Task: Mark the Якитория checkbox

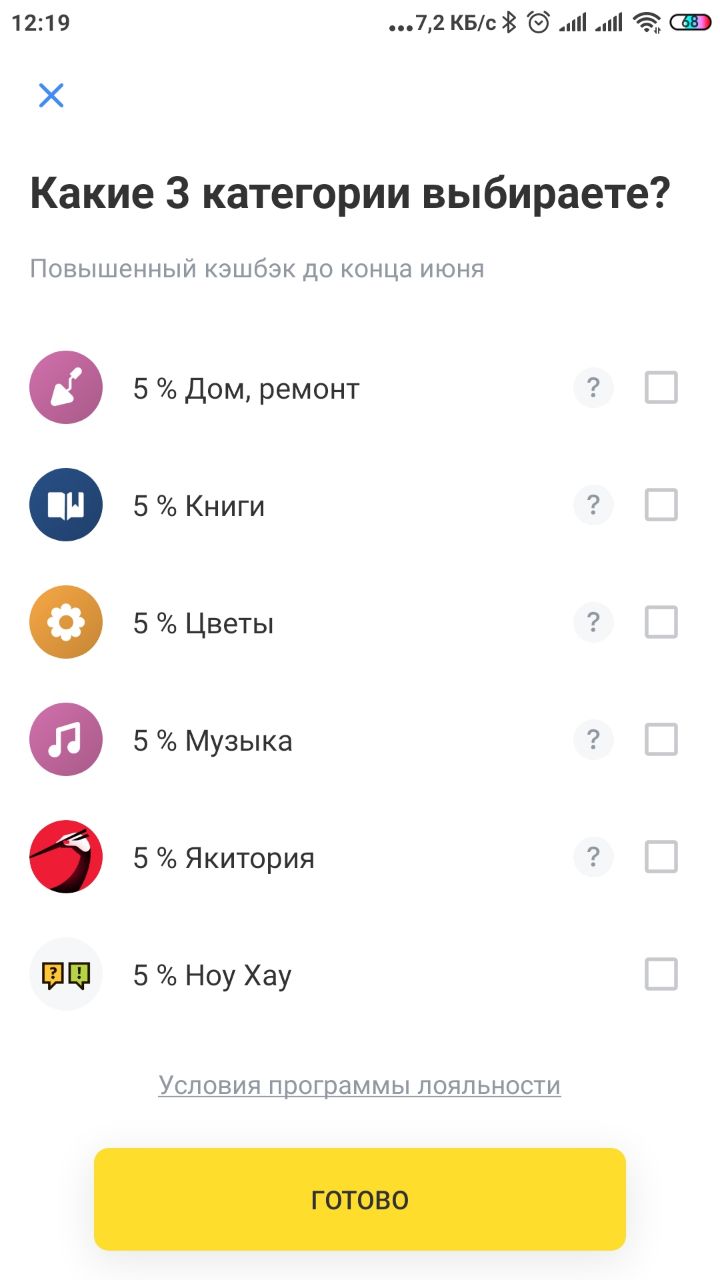Action: coord(661,857)
